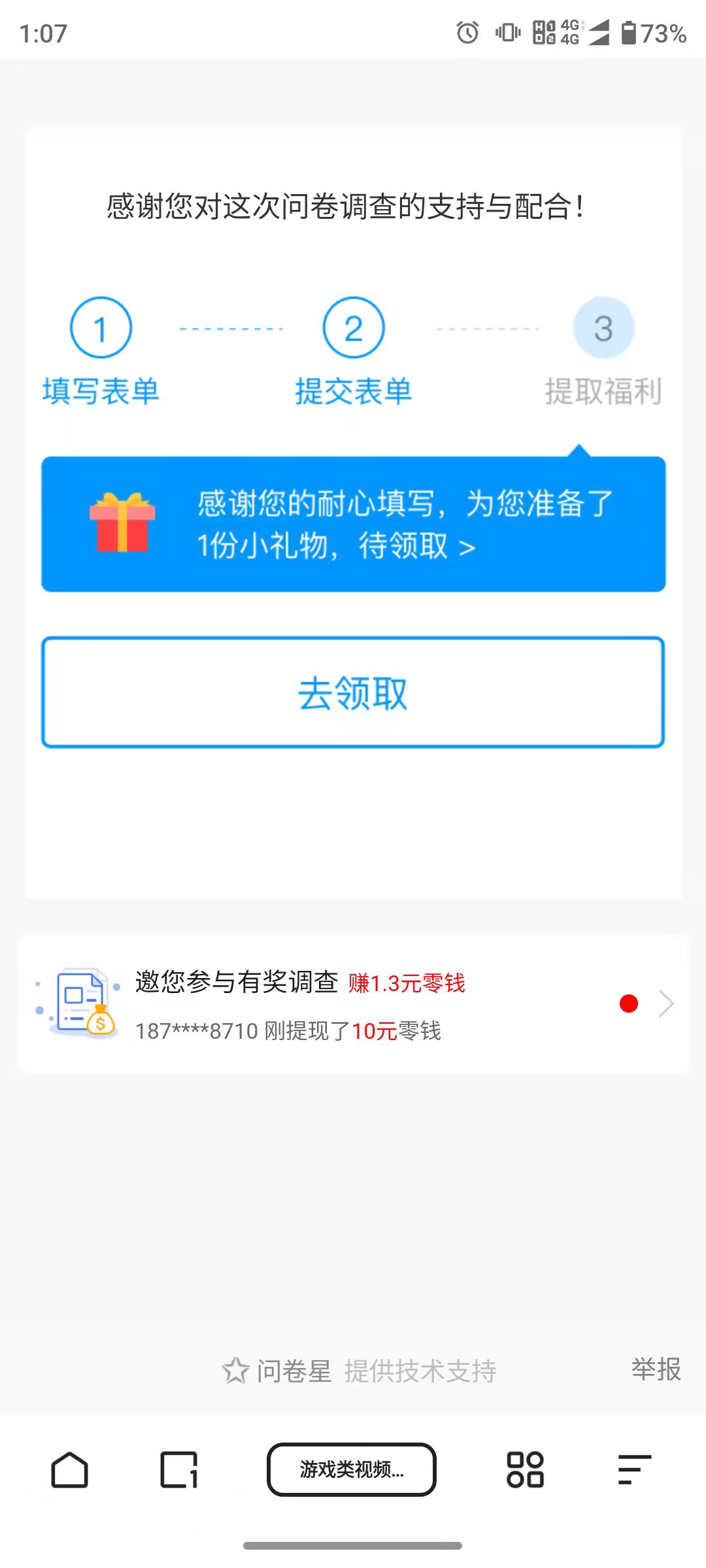Go to the browser home page
The width and height of the screenshot is (706, 1568).
tap(69, 1470)
